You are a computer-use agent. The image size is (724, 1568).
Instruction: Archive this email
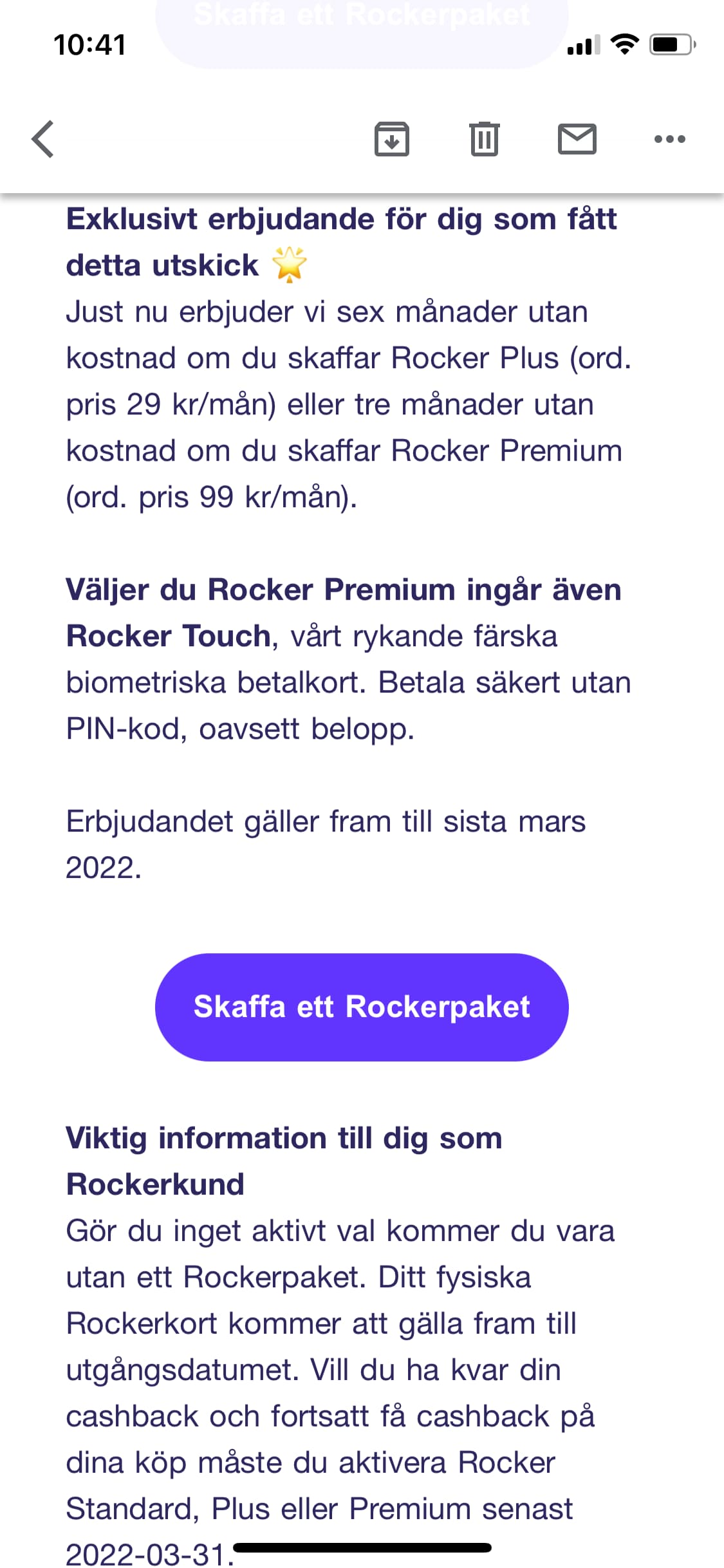point(391,139)
